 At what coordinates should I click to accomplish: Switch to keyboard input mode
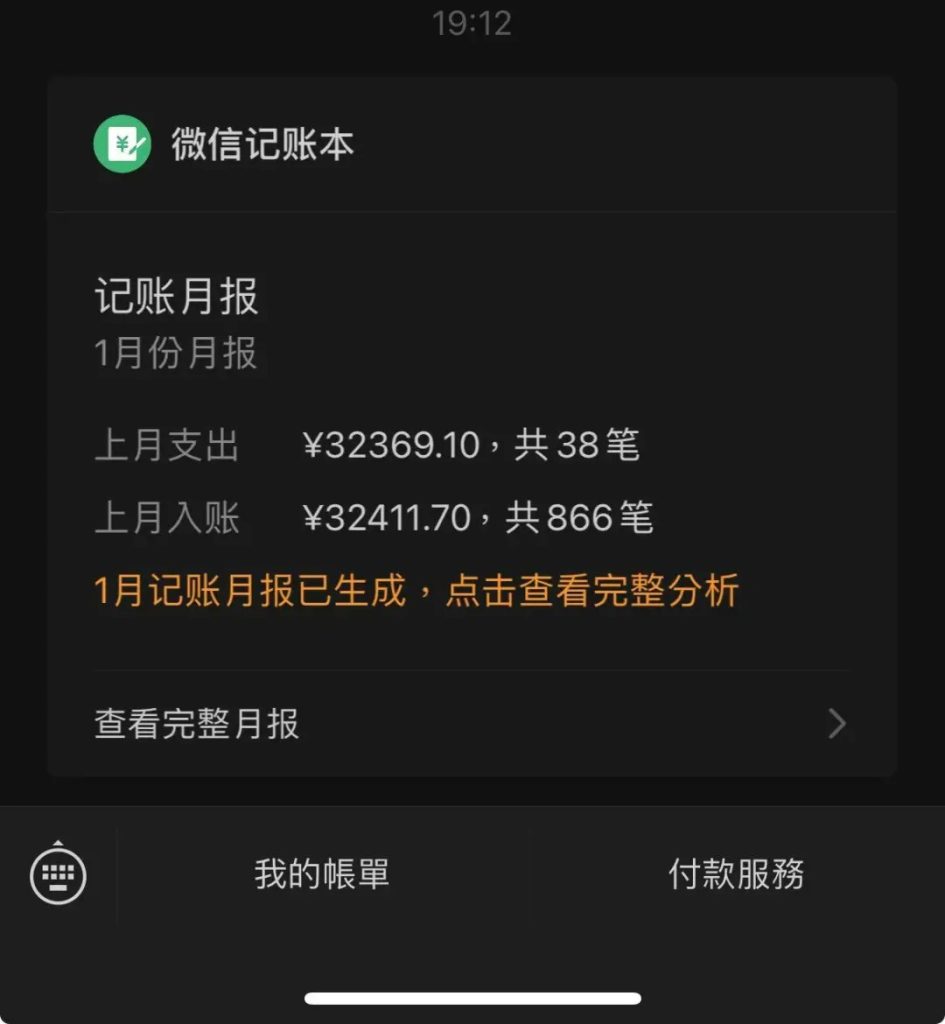[x=58, y=875]
